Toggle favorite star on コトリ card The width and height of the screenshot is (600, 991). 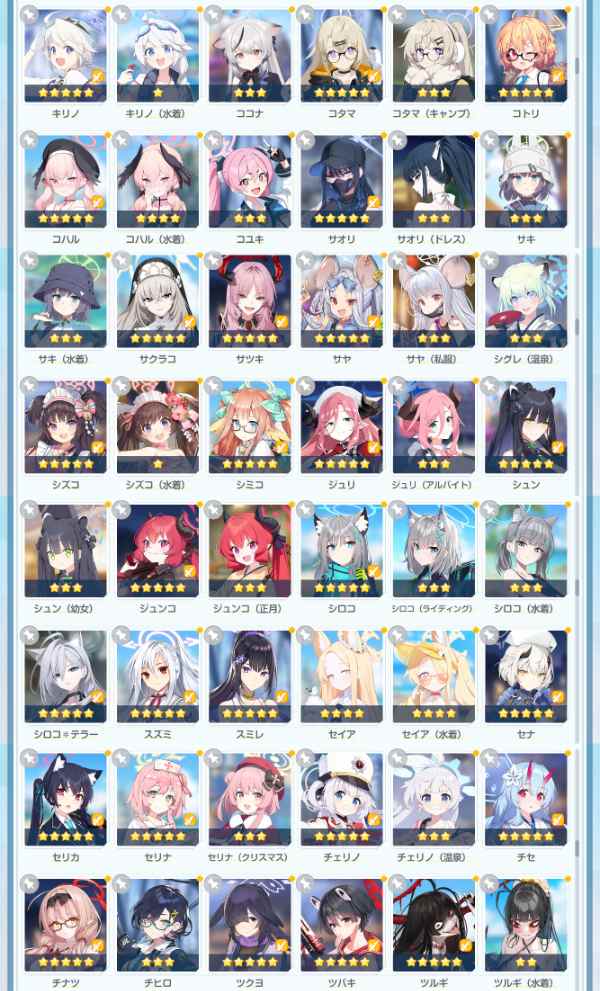click(x=490, y=14)
